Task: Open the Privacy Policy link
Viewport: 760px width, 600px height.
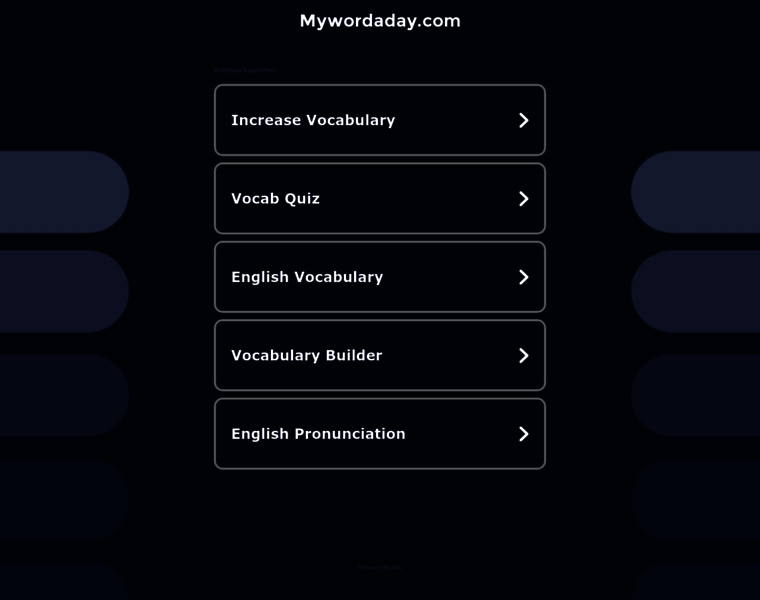Action: tap(380, 567)
